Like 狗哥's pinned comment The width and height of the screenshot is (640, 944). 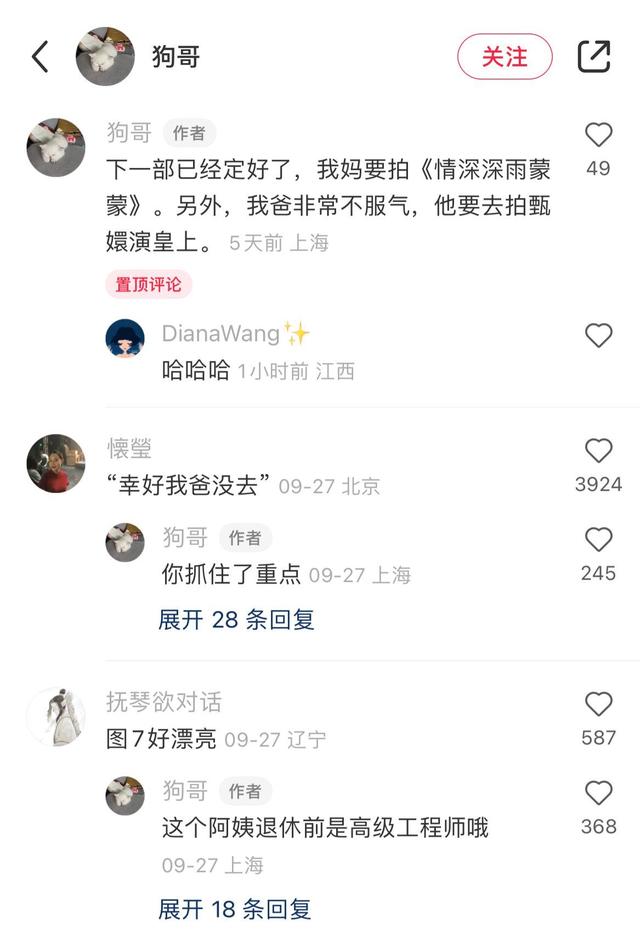(x=598, y=135)
